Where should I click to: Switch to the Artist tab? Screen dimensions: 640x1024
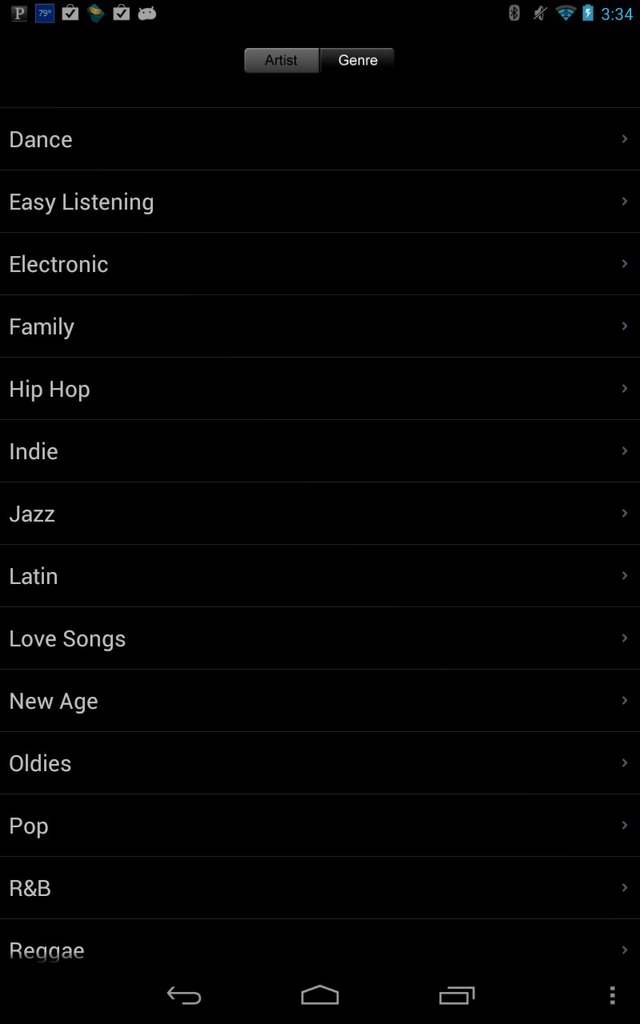tap(281, 60)
